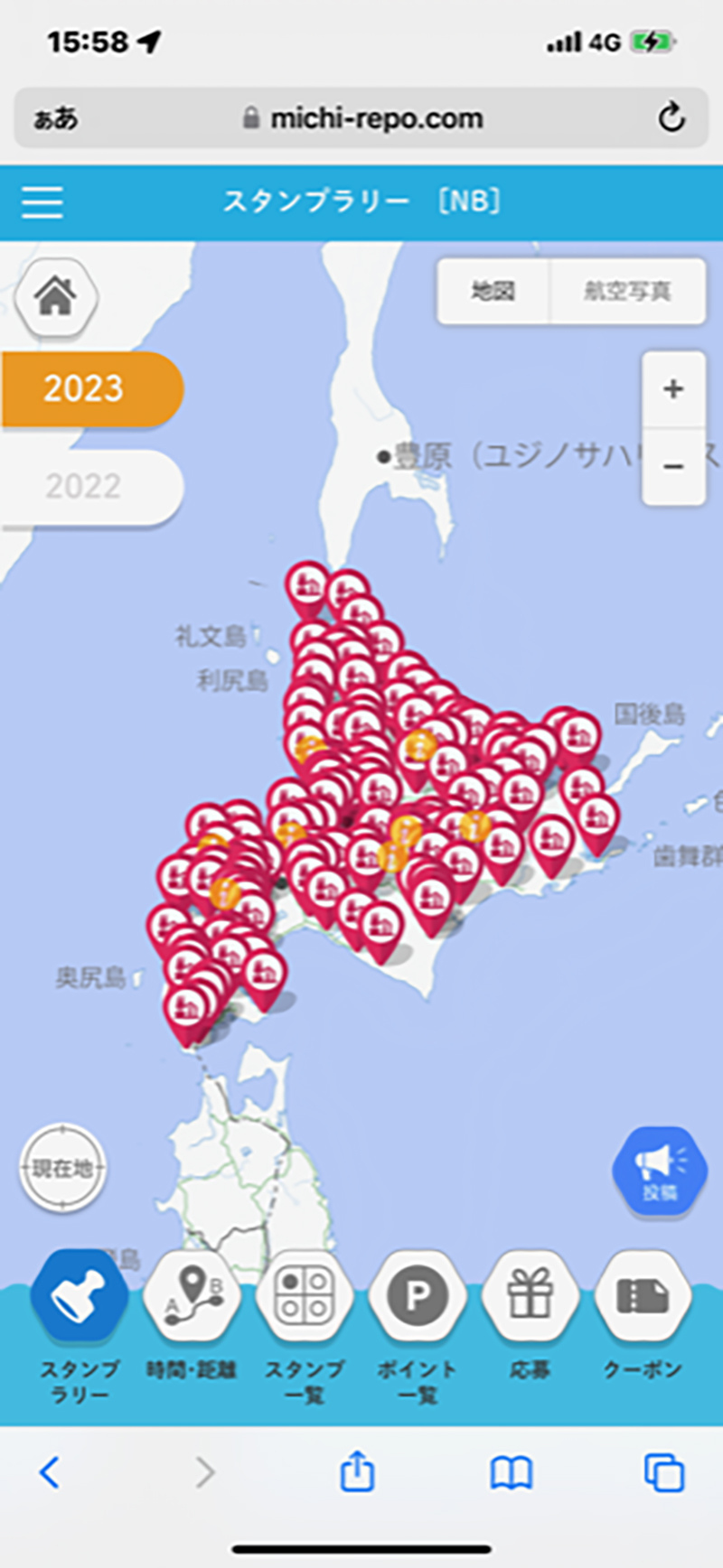Open the 時間・距離 route distance feature
The width and height of the screenshot is (723, 1568).
(191, 1295)
